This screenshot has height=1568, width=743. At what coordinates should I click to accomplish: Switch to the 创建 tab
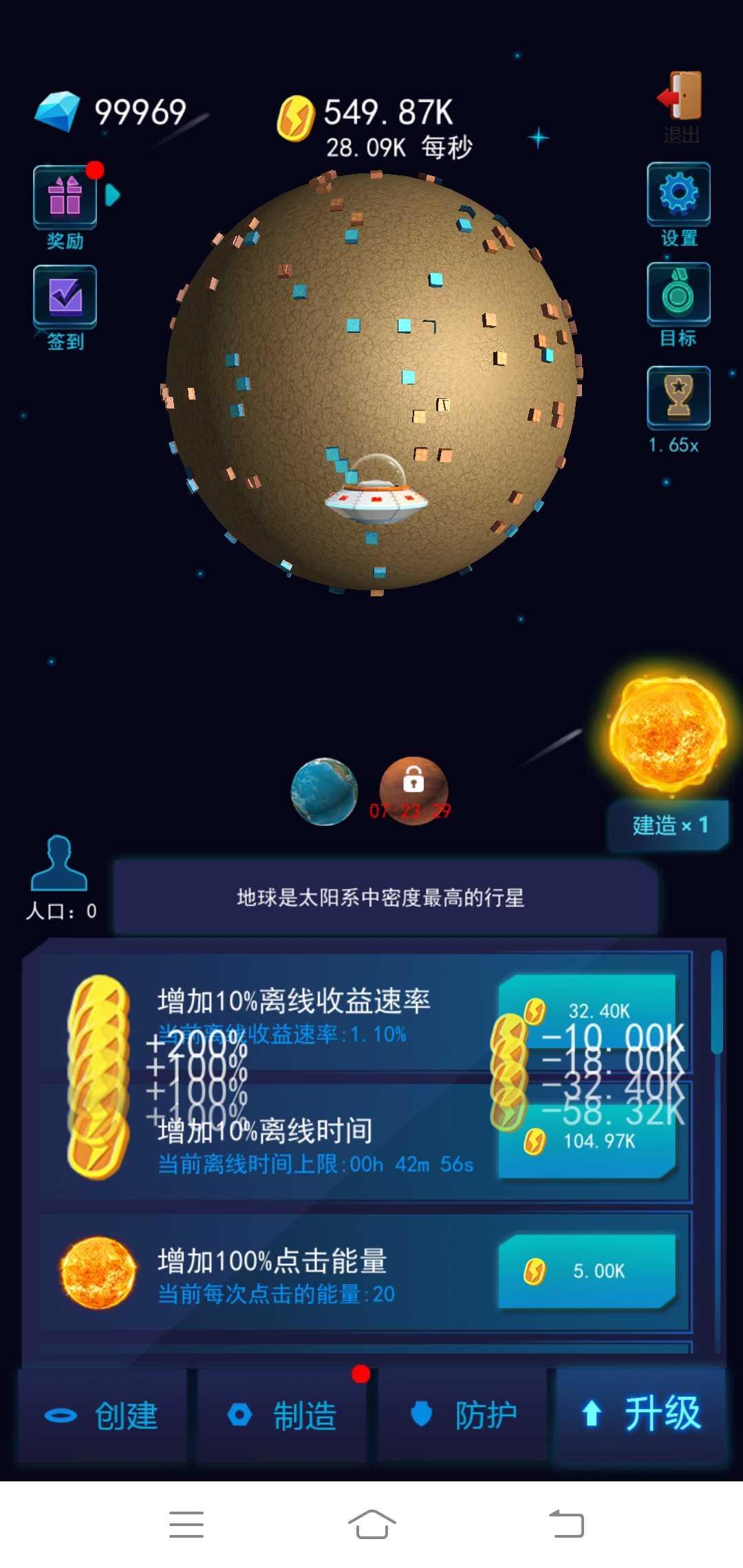coord(102,1415)
